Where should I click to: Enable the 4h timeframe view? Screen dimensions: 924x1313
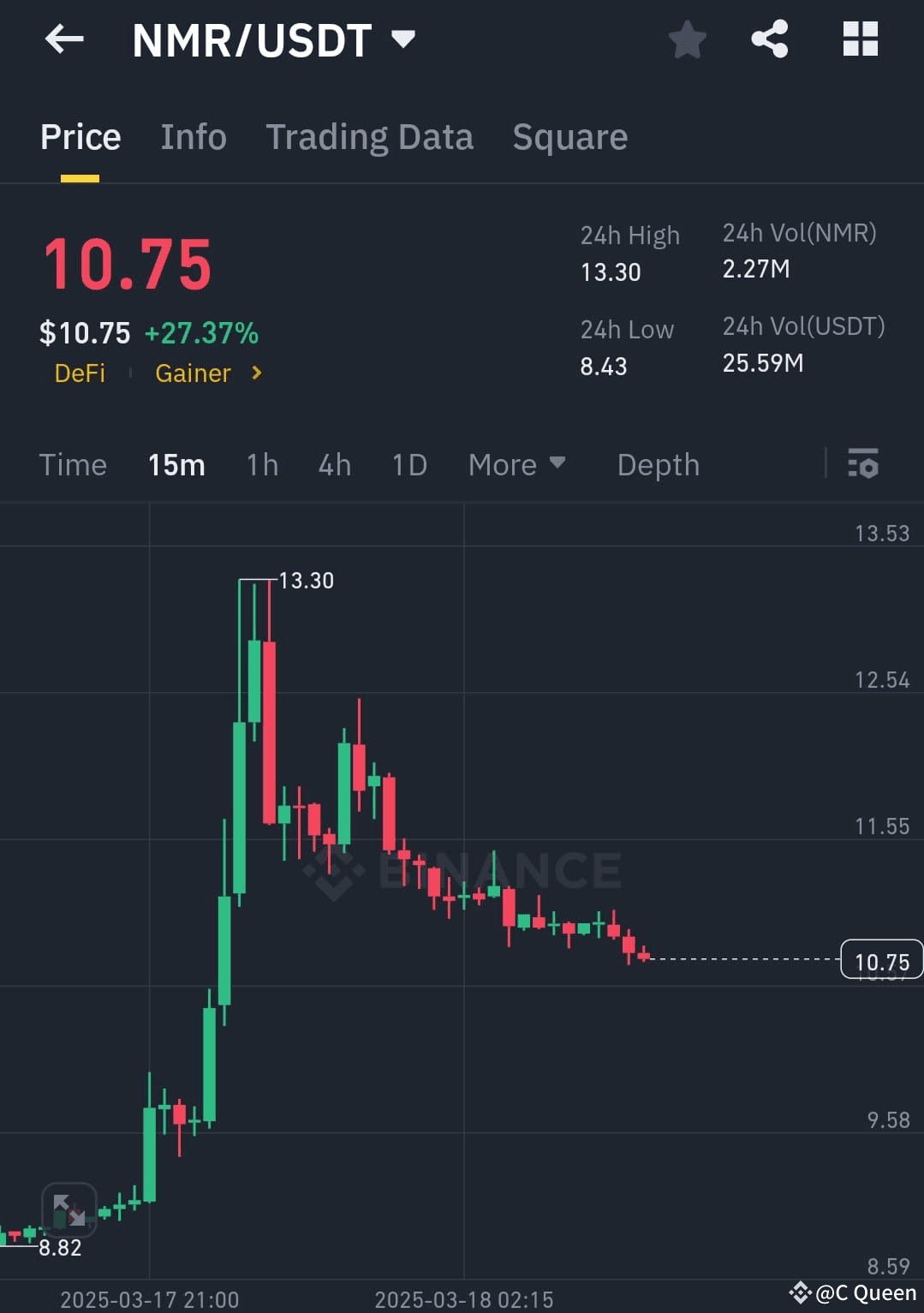334,464
